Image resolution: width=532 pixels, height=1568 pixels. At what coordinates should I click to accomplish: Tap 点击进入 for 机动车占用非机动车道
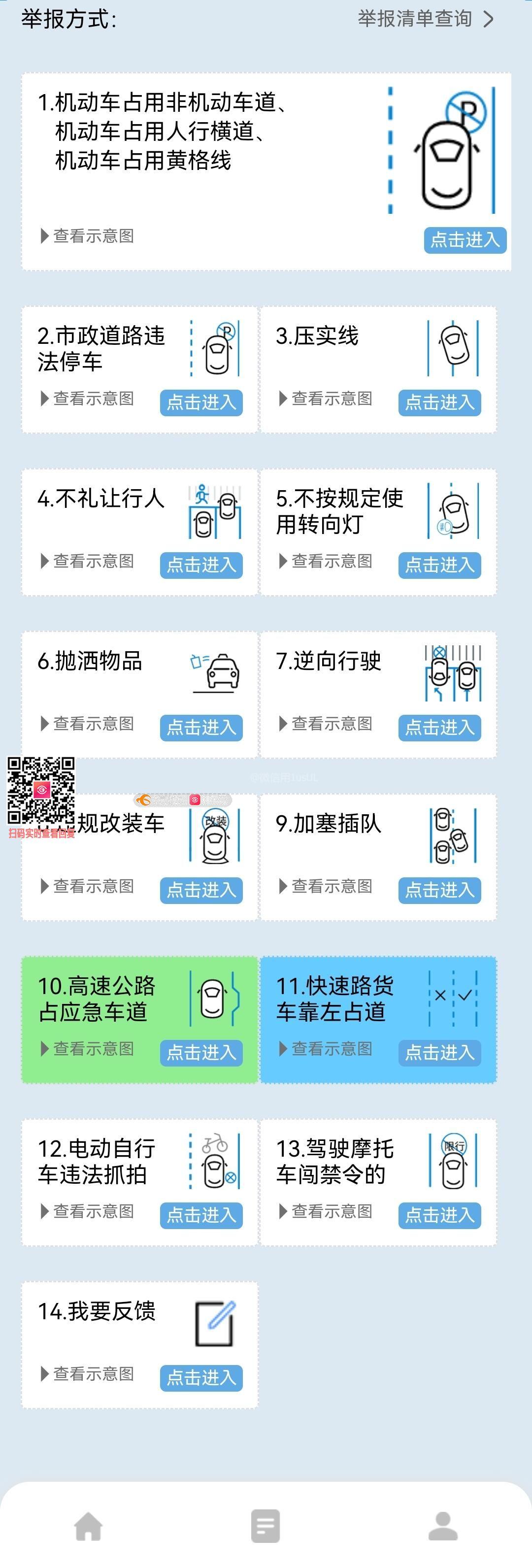pyautogui.click(x=465, y=240)
